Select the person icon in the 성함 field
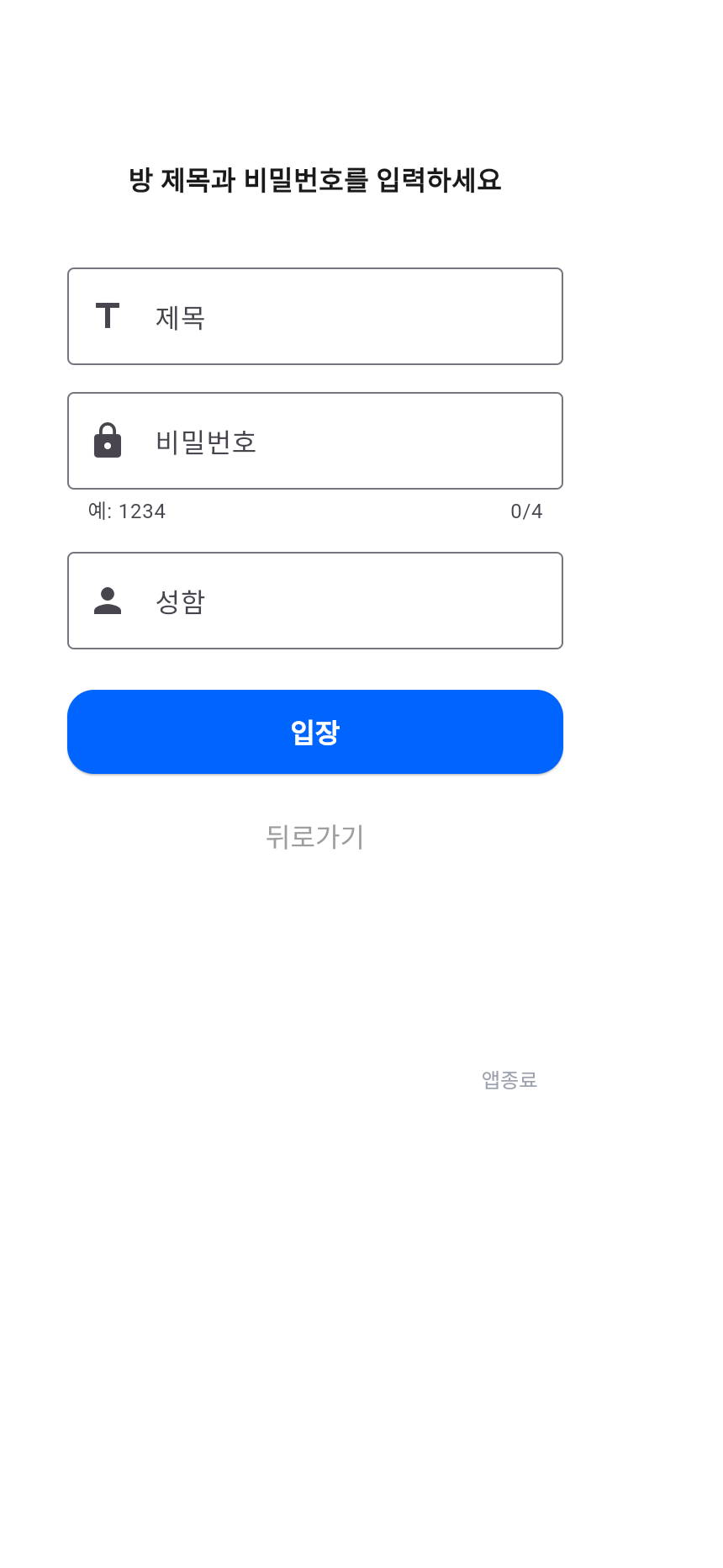The height and width of the screenshot is (1568, 723). pyautogui.click(x=107, y=600)
